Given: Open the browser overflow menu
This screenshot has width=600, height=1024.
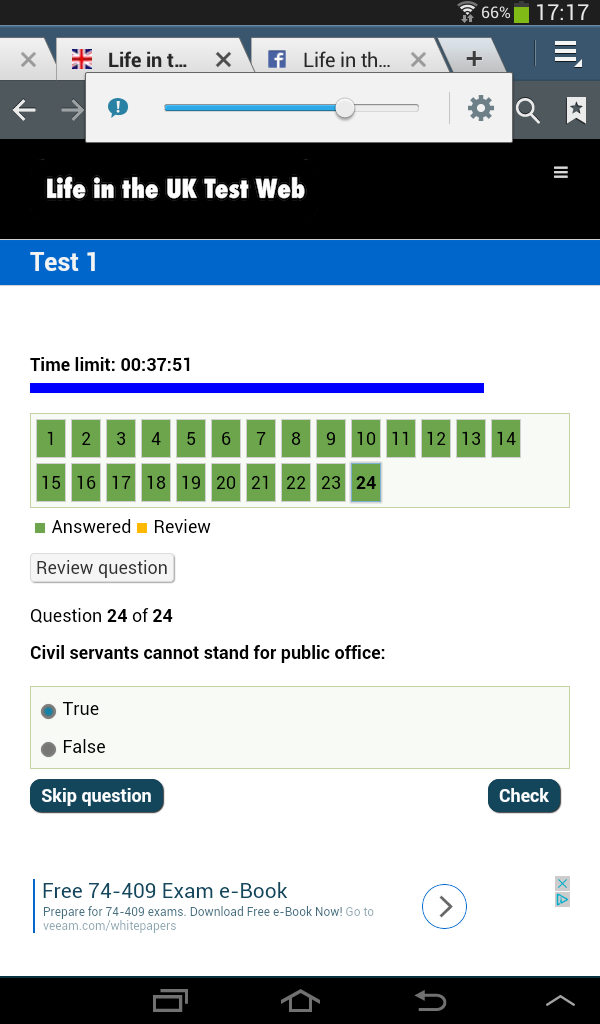Looking at the screenshot, I should pyautogui.click(x=566, y=54).
